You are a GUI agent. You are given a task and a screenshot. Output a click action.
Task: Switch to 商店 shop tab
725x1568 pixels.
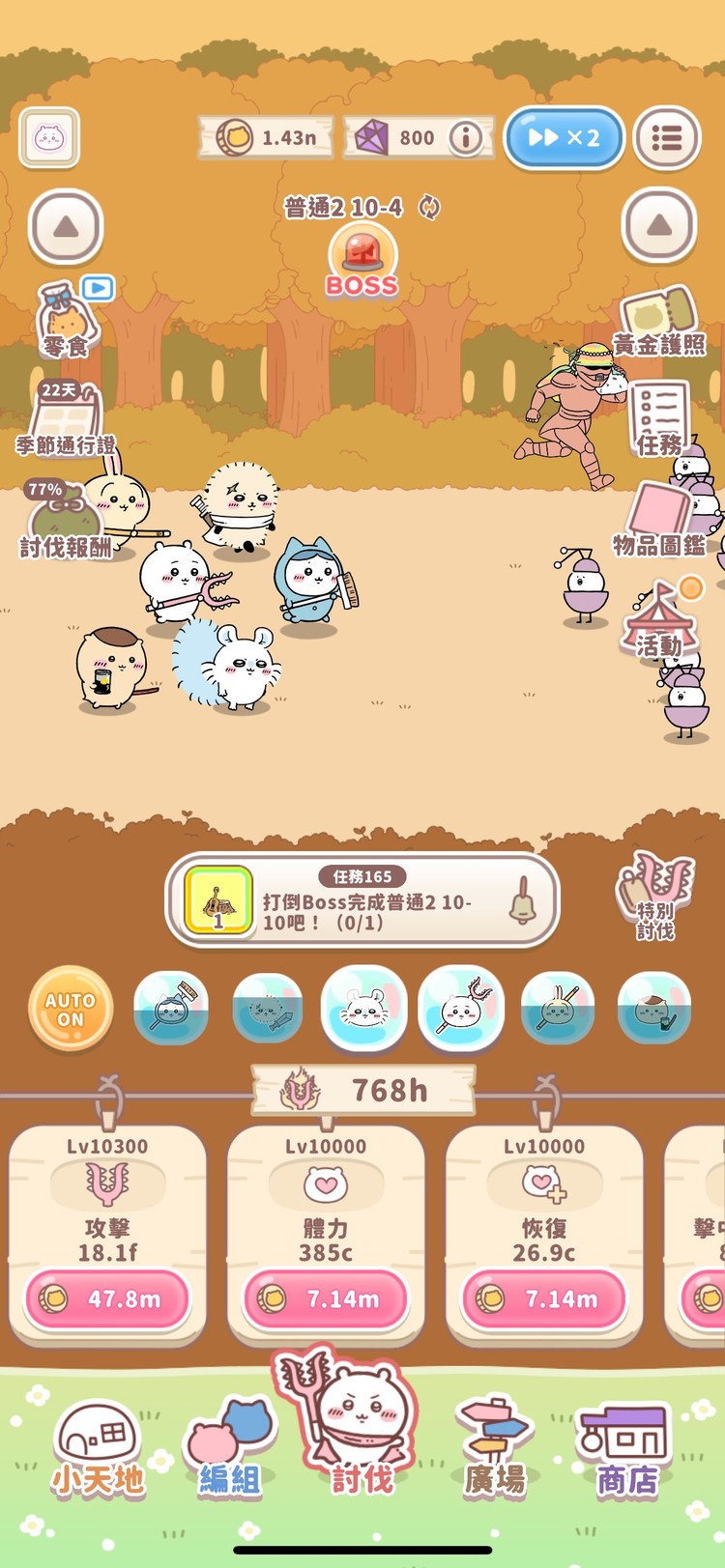pyautogui.click(x=627, y=1449)
